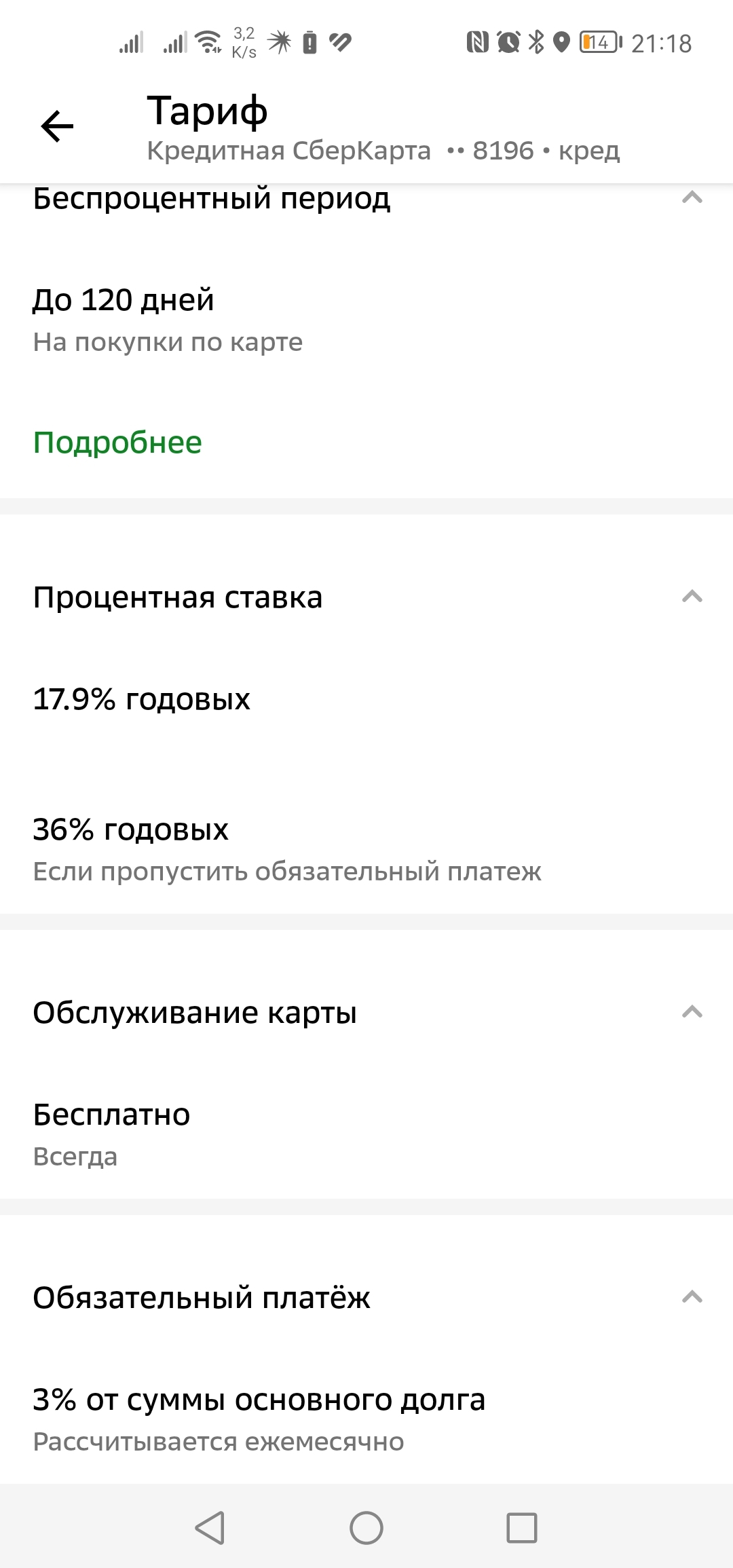Open the Подробнее link
The height and width of the screenshot is (1568, 733).
click(117, 443)
